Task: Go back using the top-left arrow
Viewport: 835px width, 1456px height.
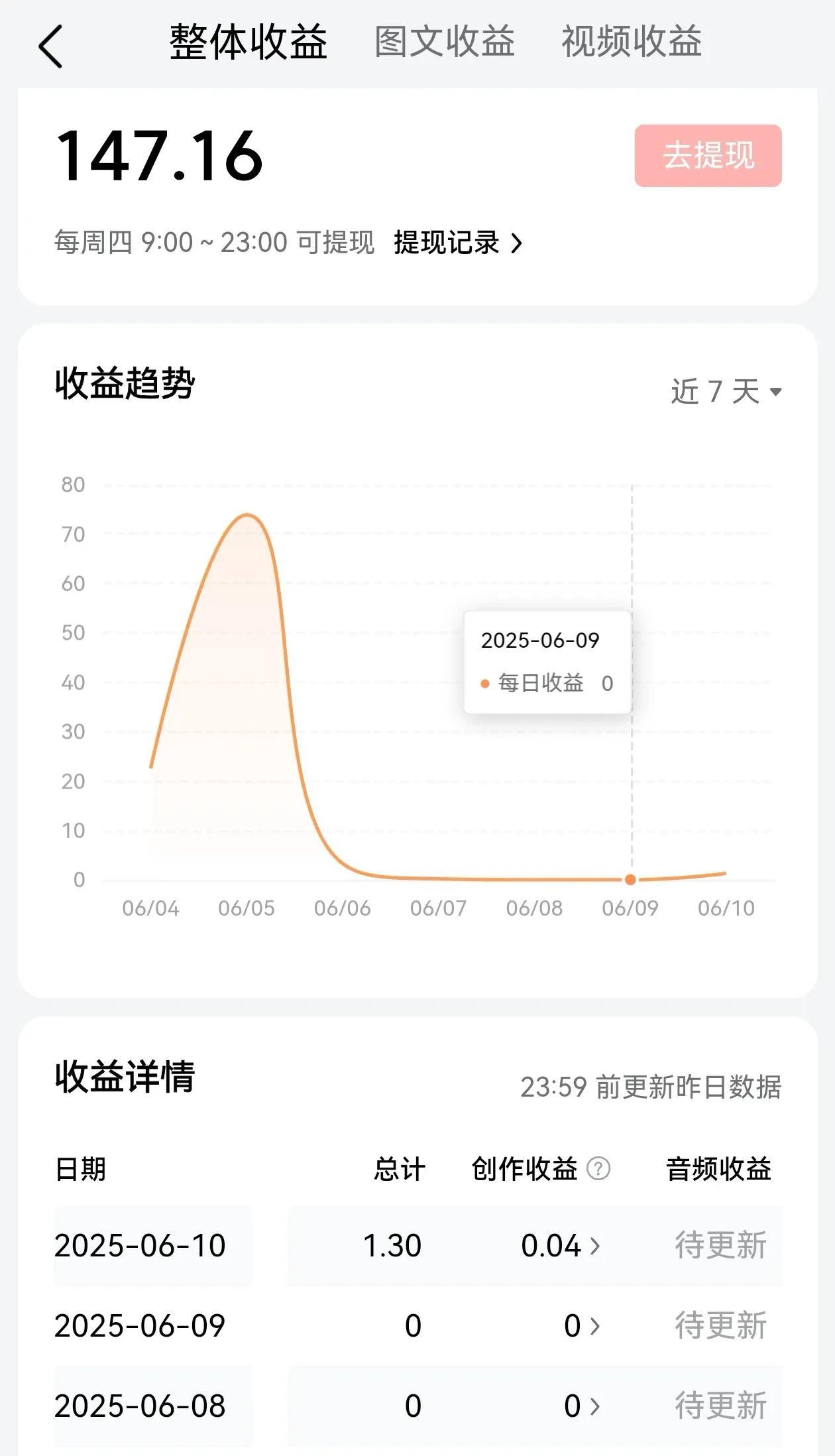Action: coord(50,46)
